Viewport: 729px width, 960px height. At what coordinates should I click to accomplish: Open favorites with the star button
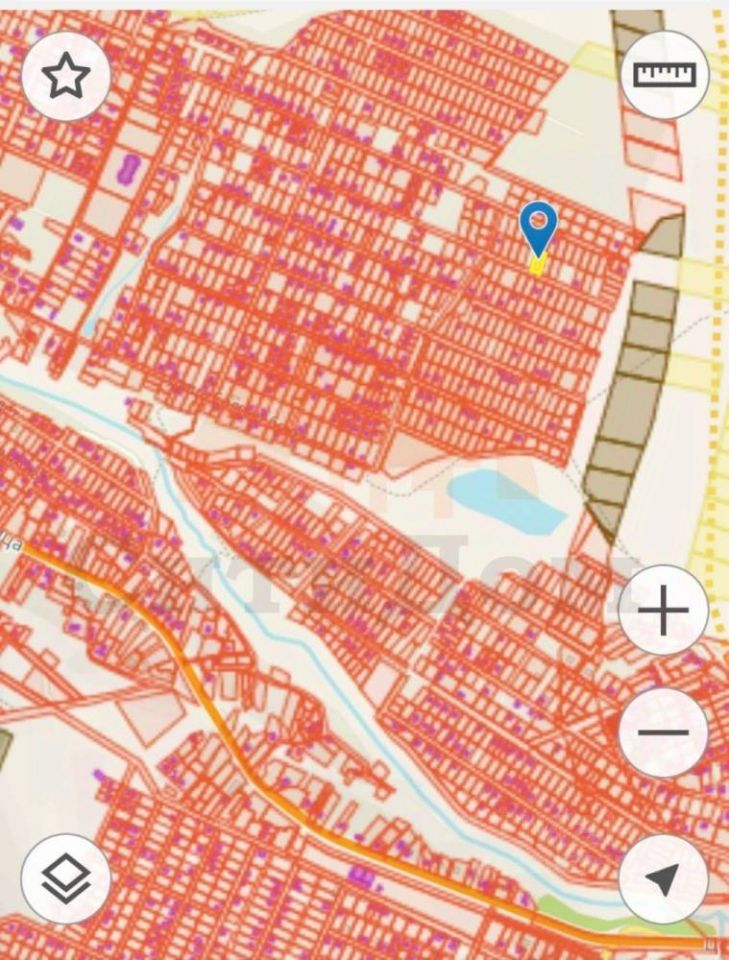[66, 76]
